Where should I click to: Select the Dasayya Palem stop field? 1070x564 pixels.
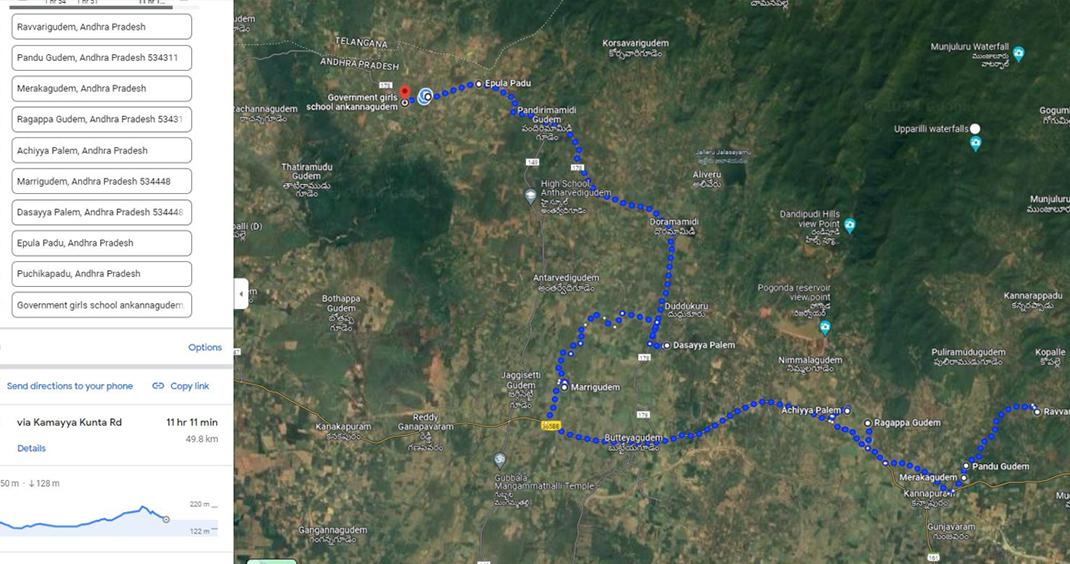101,212
